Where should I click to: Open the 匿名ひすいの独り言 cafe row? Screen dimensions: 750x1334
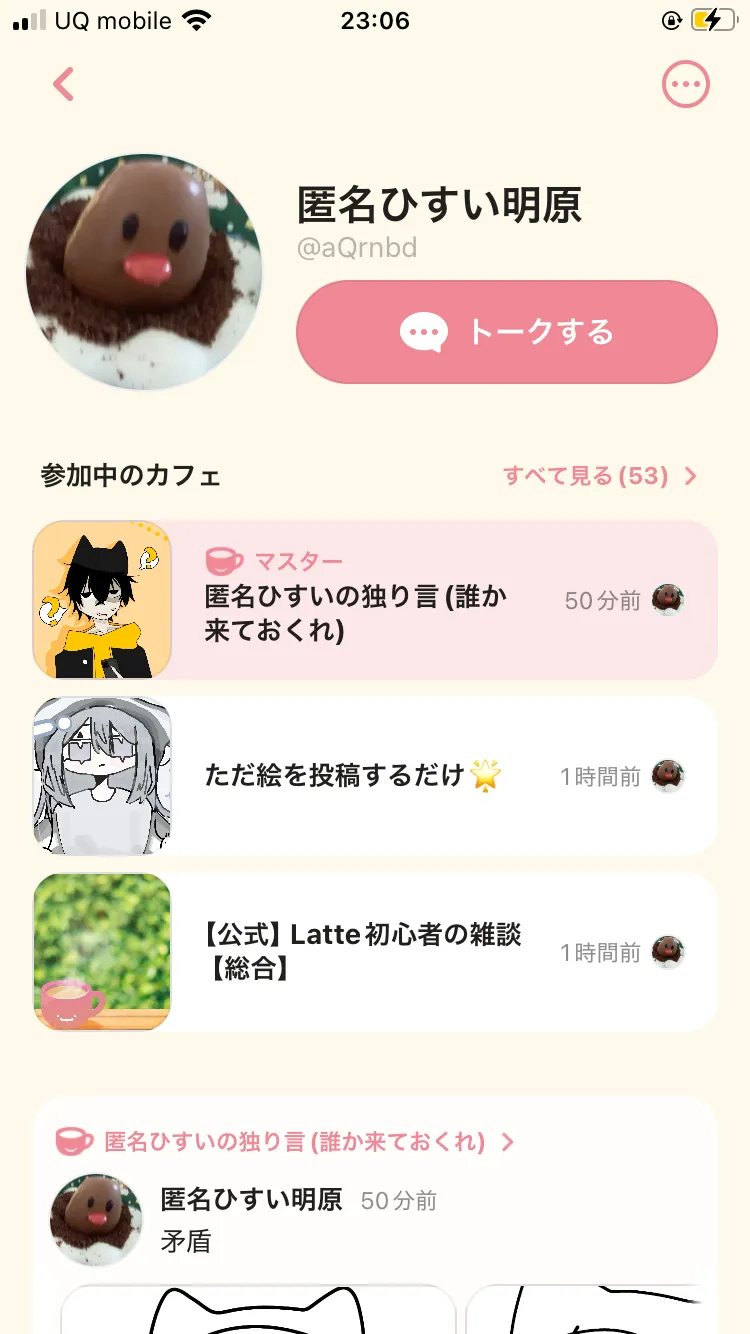tap(375, 600)
